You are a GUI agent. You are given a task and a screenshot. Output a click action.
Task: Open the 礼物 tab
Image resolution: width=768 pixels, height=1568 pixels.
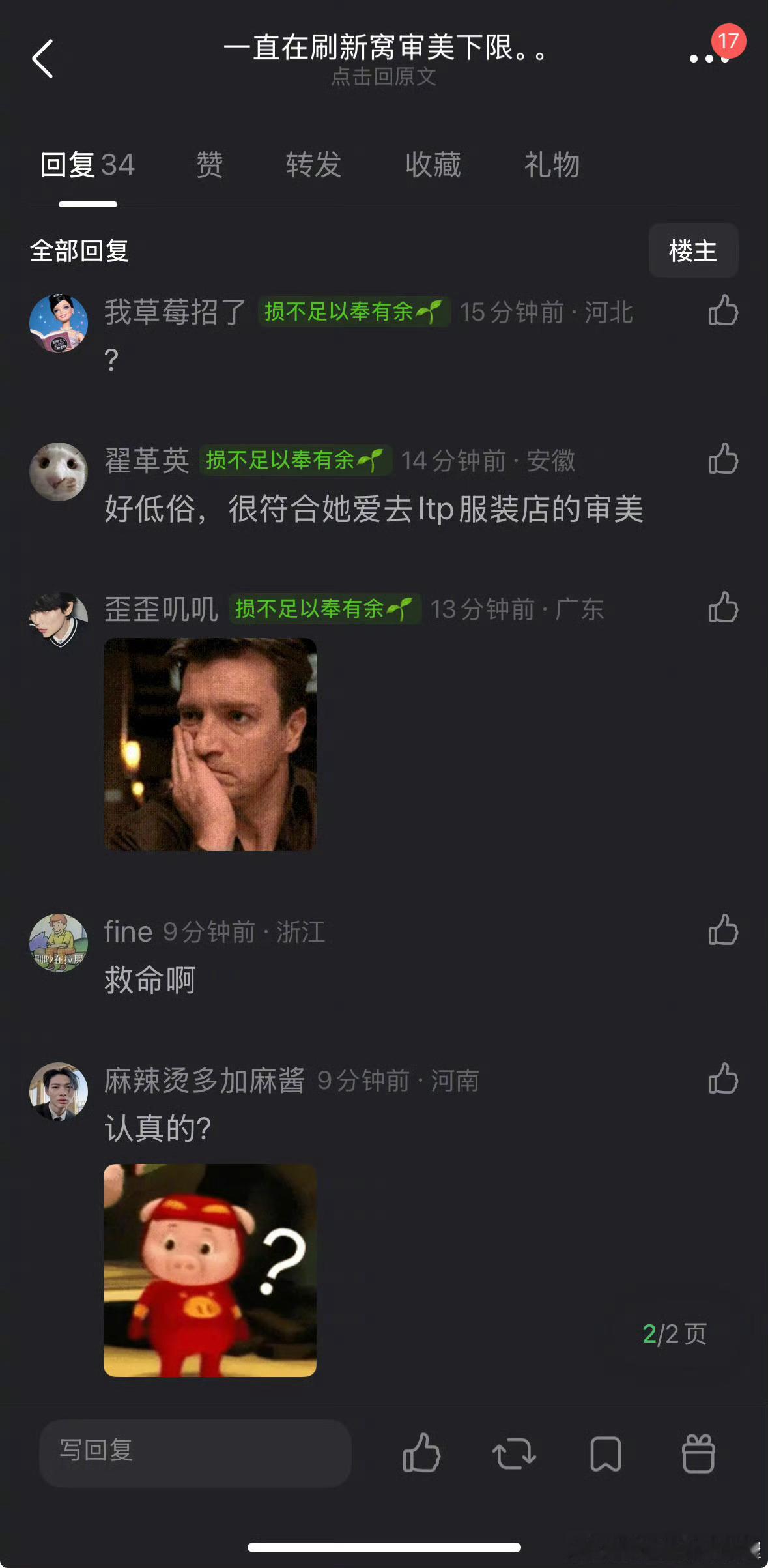click(552, 166)
